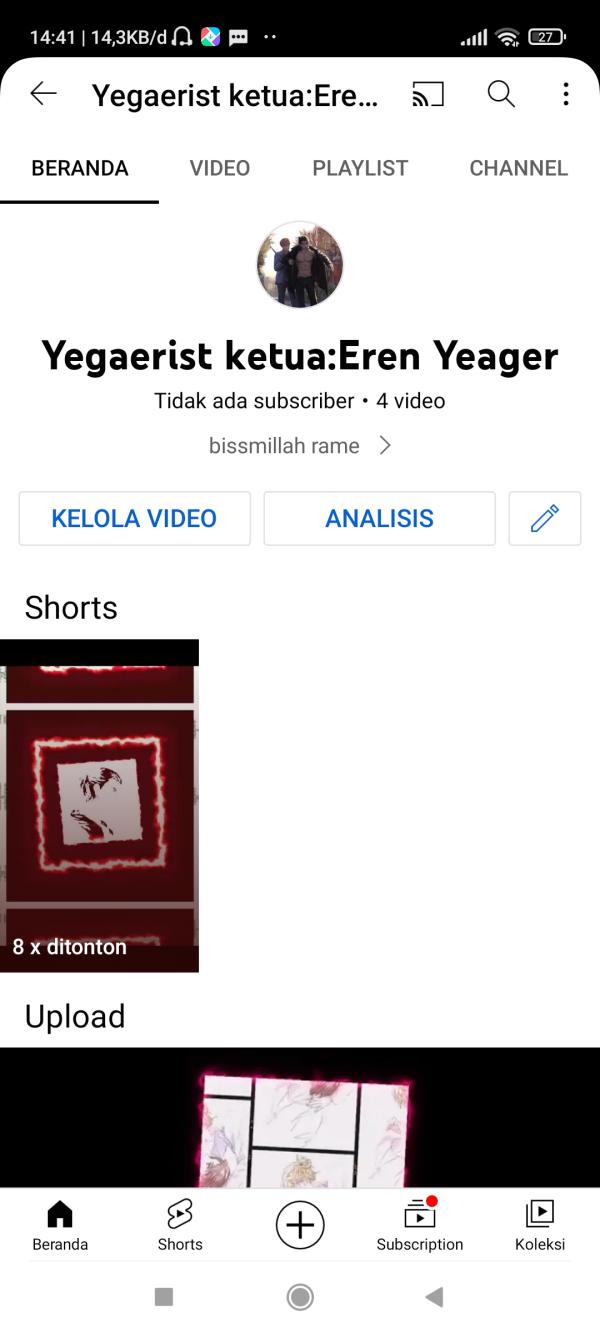Tap the system back triangle button
This screenshot has height=1333, width=600.
tap(434, 1297)
